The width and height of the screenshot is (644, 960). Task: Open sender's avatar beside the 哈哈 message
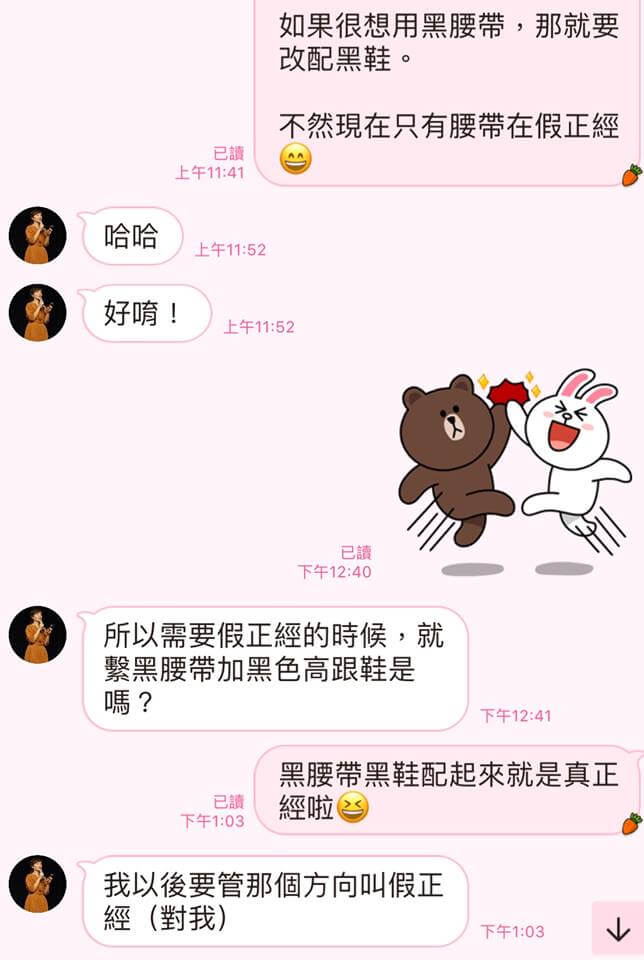[x=37, y=236]
